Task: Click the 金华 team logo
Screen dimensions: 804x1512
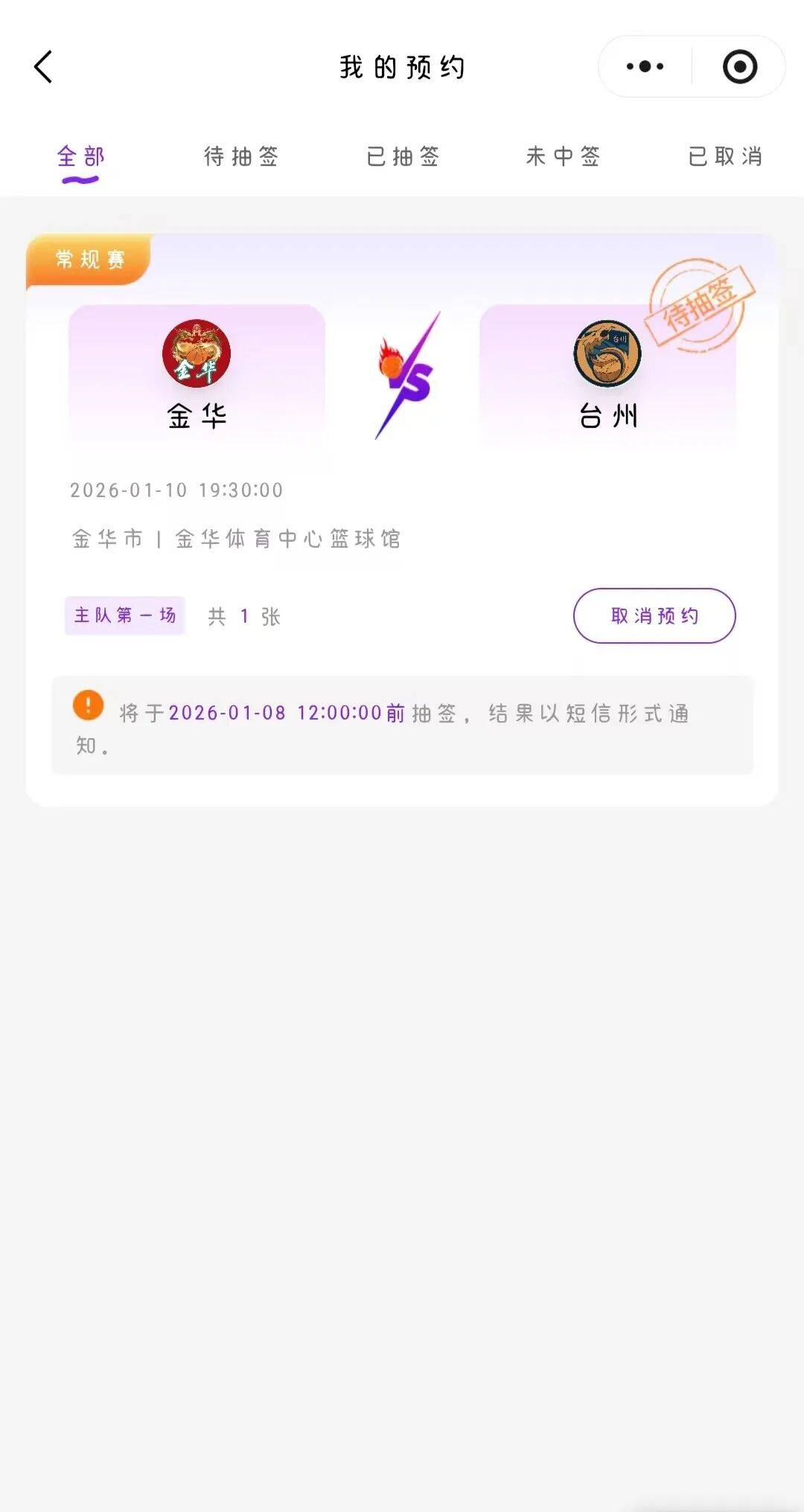Action: (x=195, y=355)
